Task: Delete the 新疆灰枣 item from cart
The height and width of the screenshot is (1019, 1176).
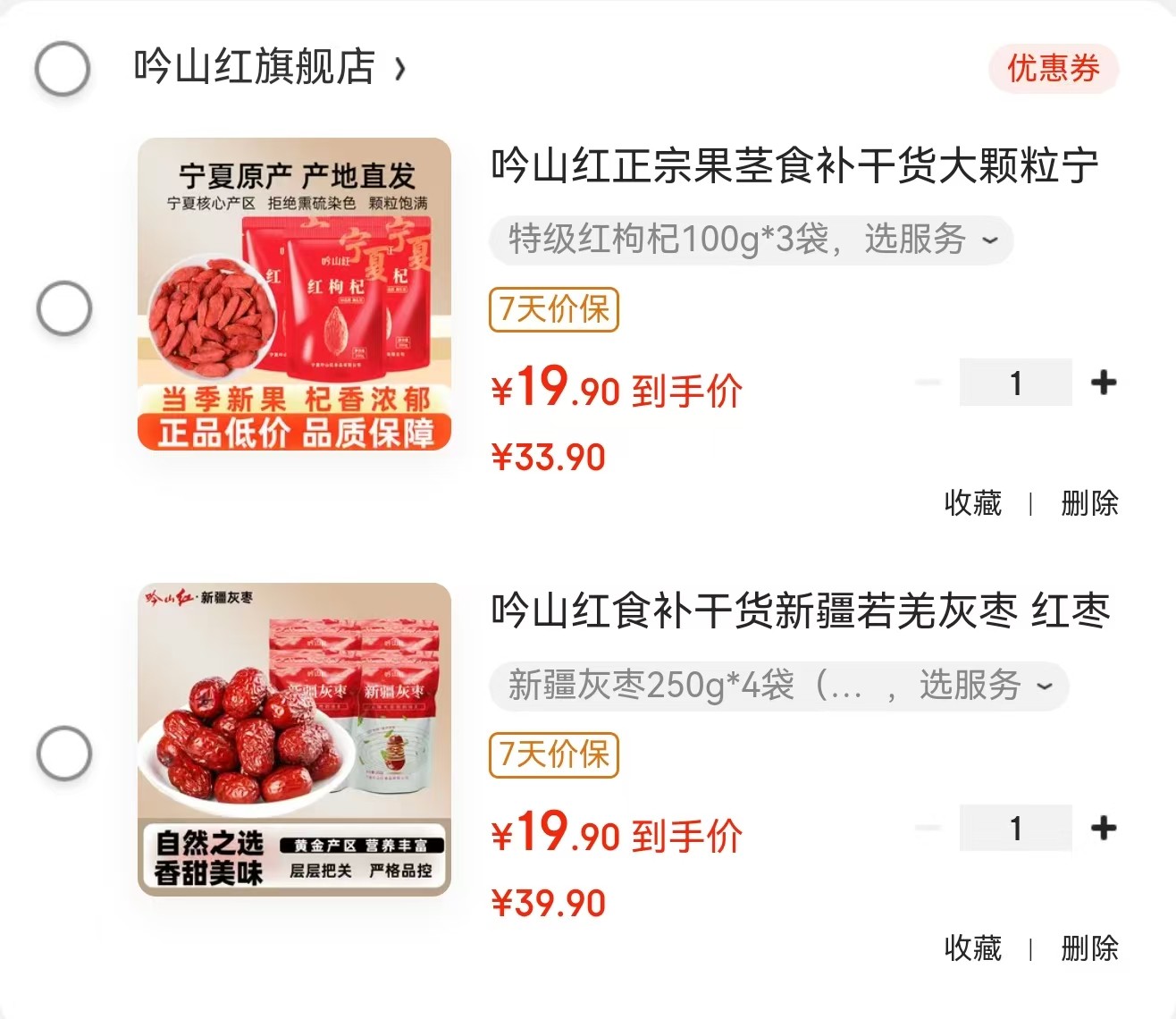Action: click(x=1089, y=947)
